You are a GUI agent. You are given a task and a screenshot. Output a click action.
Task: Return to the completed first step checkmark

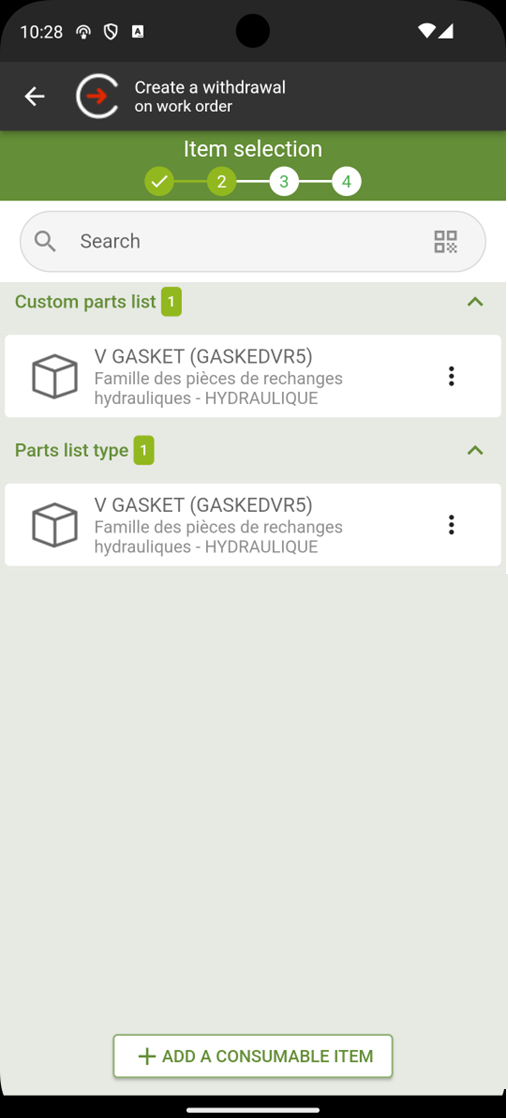pyautogui.click(x=159, y=182)
